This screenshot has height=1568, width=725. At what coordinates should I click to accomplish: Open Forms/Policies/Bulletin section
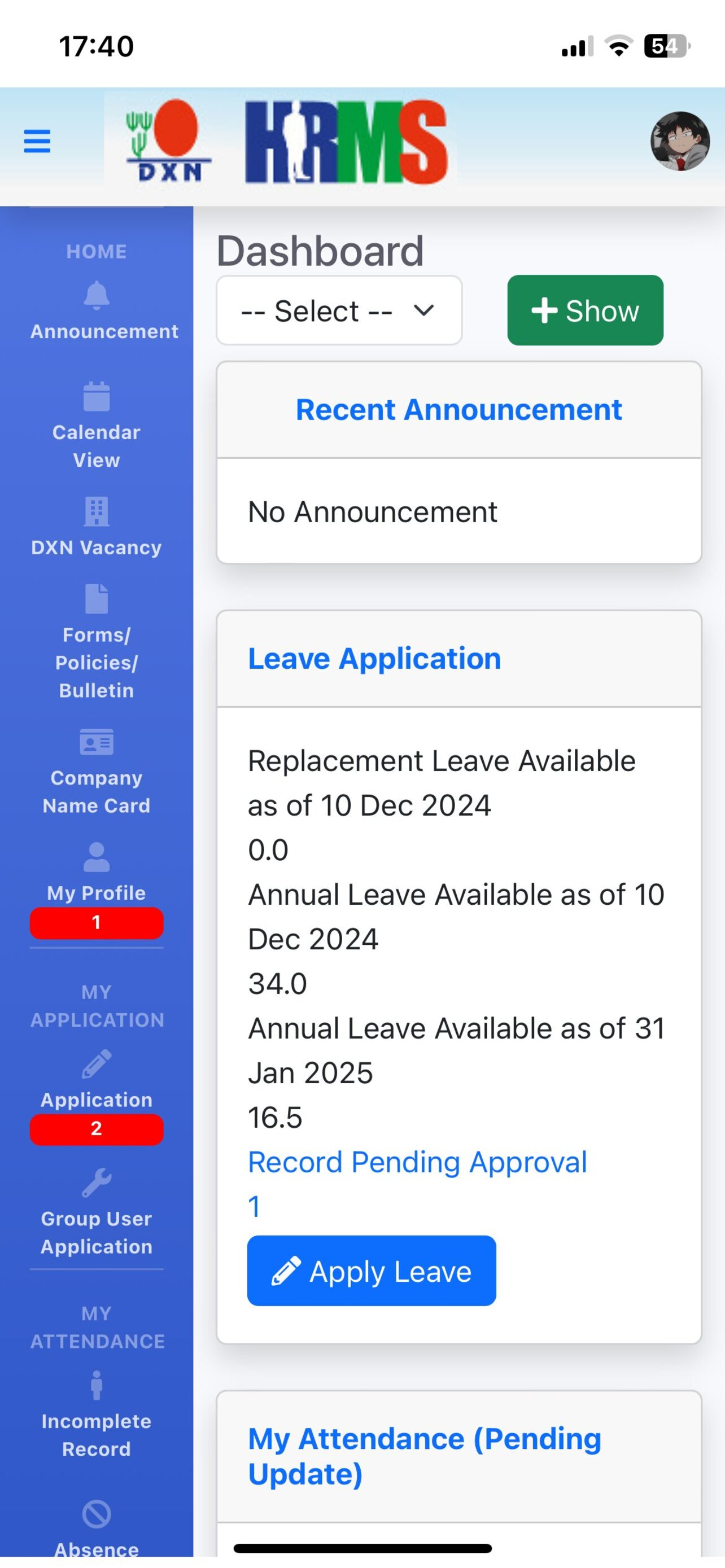pos(97,642)
